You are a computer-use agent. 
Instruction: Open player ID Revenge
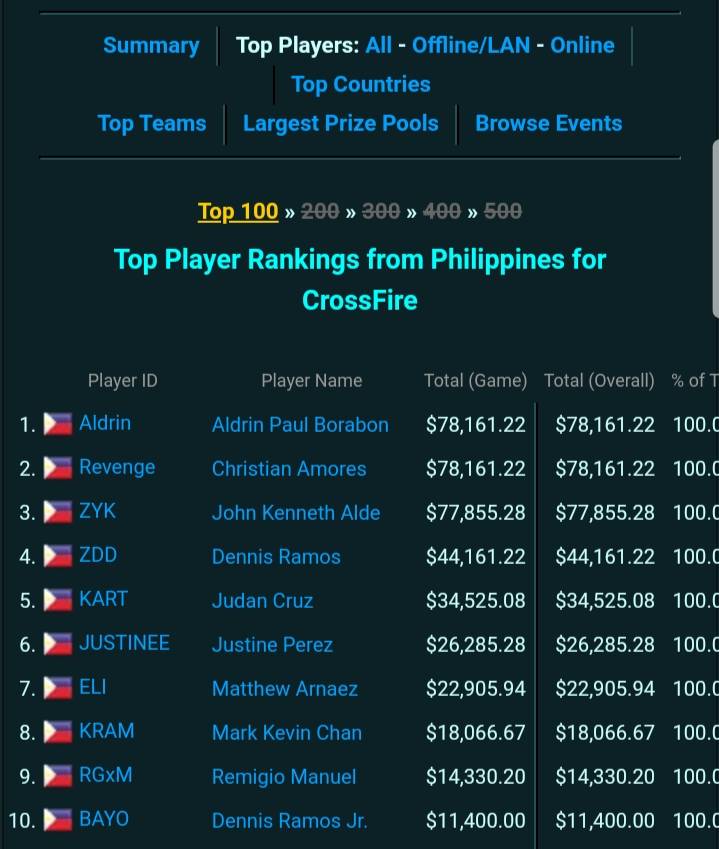click(x=117, y=467)
